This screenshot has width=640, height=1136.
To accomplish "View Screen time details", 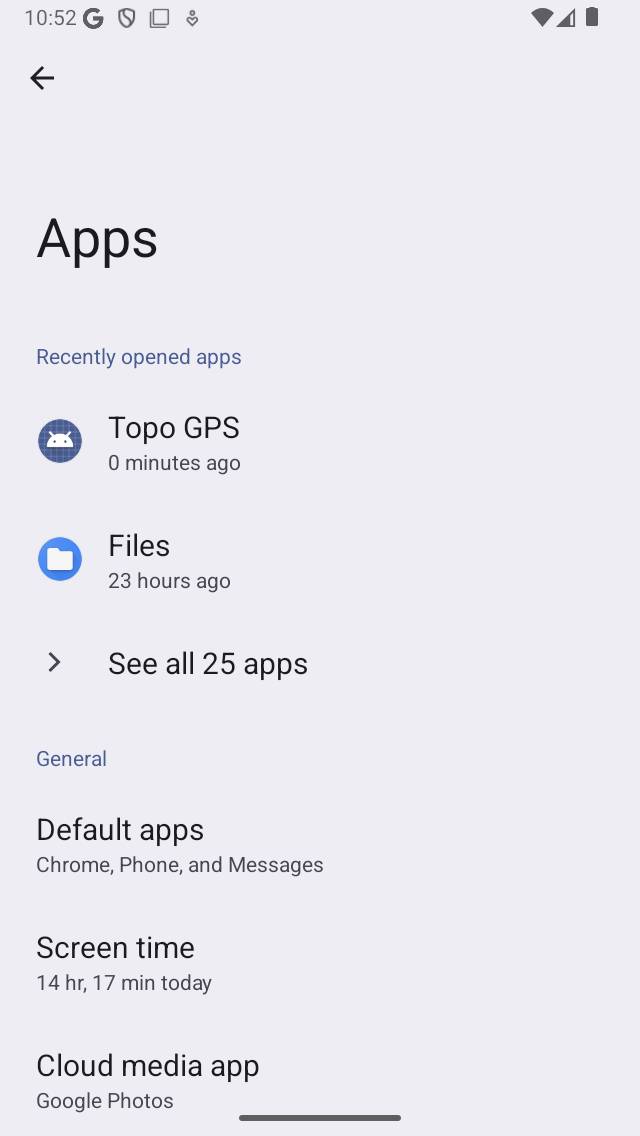I will pyautogui.click(x=124, y=963).
